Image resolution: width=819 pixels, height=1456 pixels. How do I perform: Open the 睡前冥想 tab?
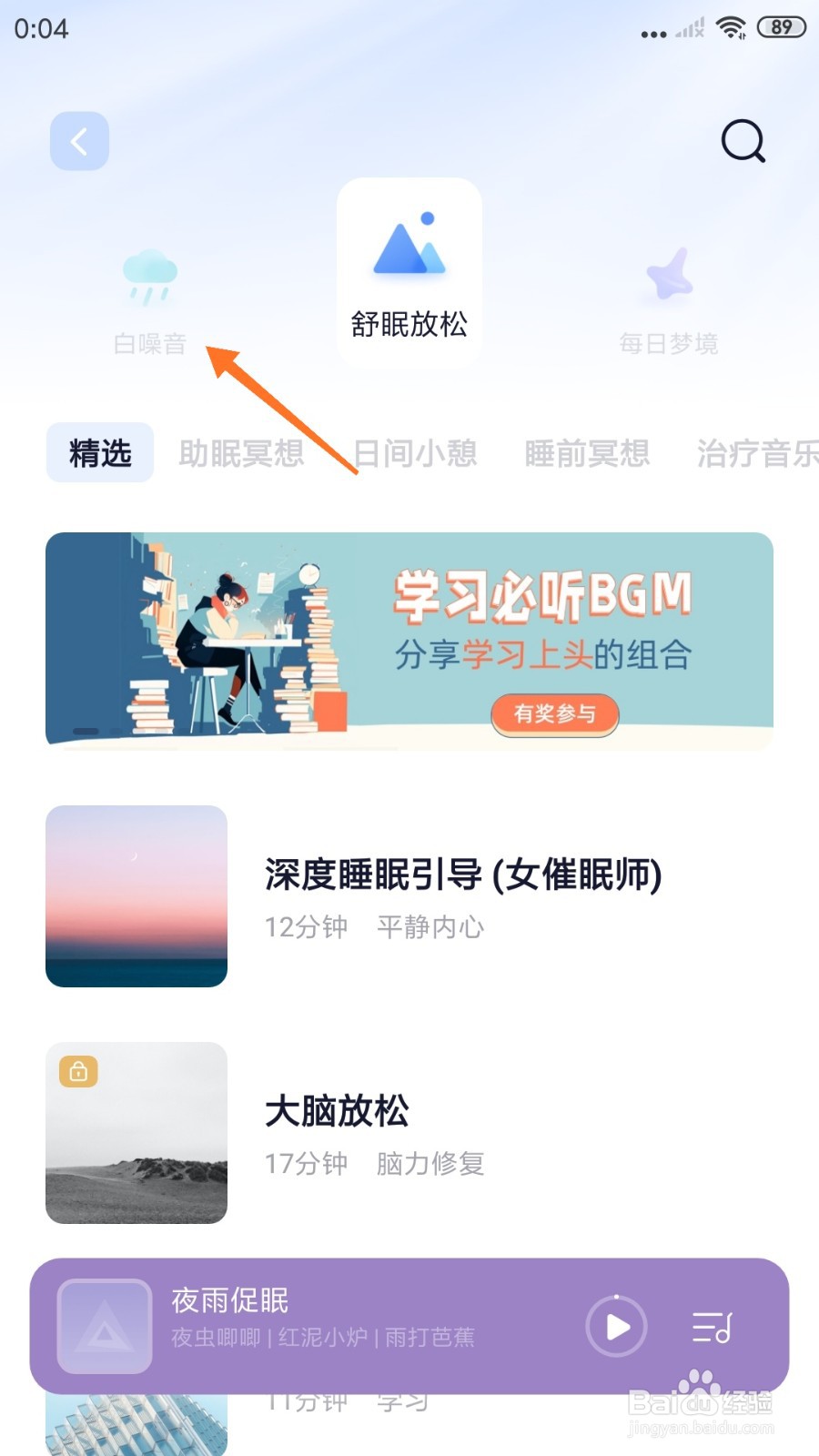pyautogui.click(x=587, y=452)
